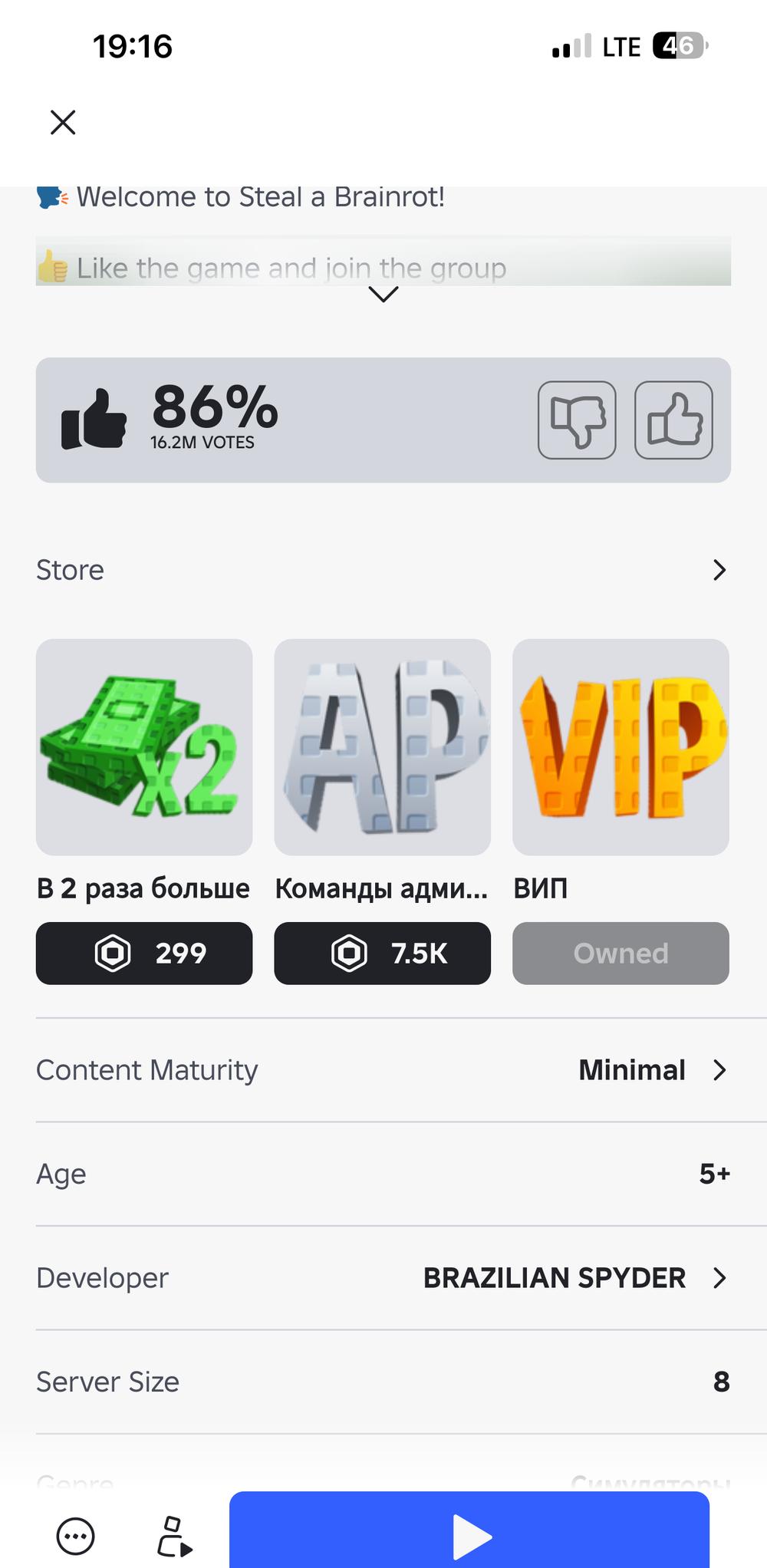
Task: Open the x2 money pass image
Action: pos(144,746)
